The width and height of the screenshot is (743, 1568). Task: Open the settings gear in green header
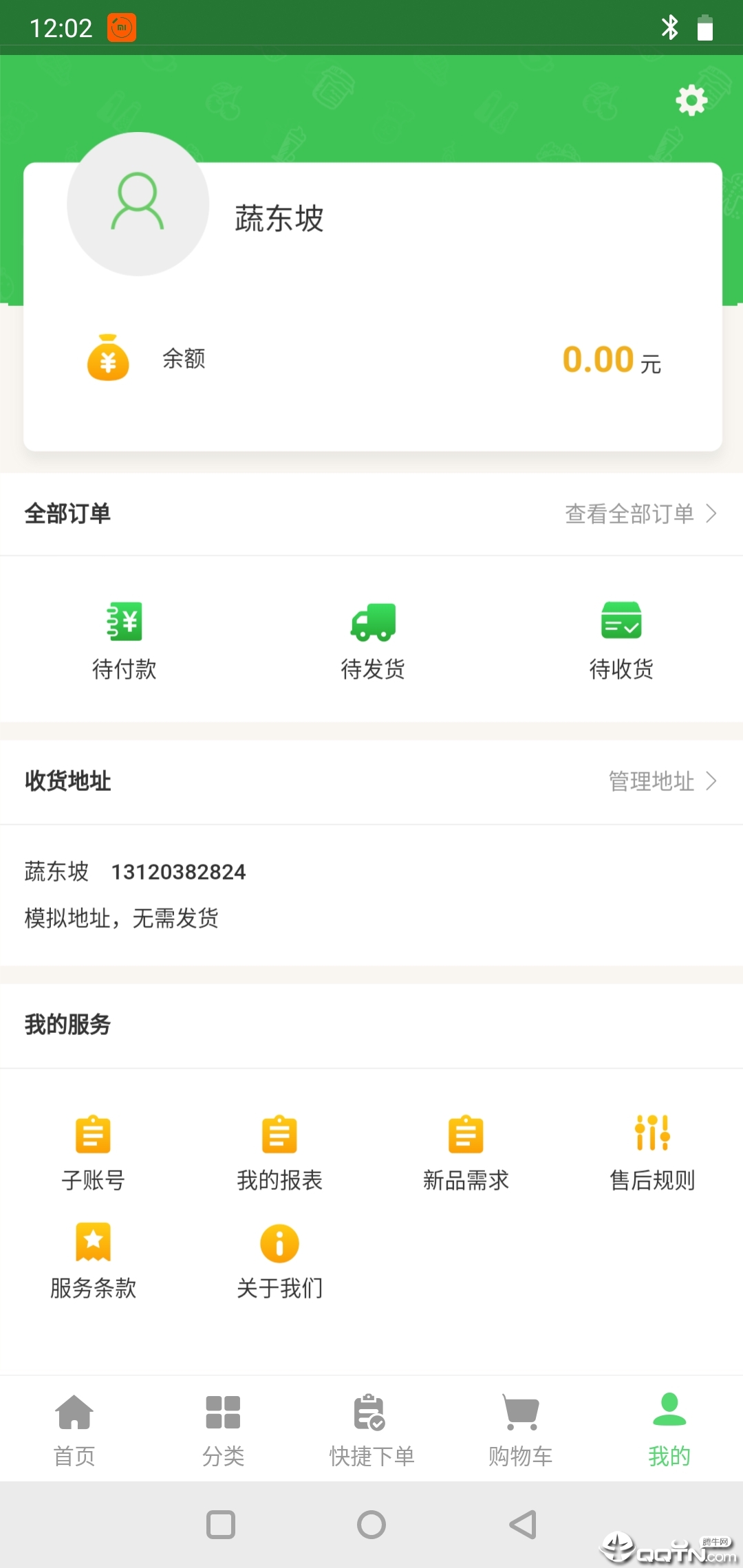691,98
